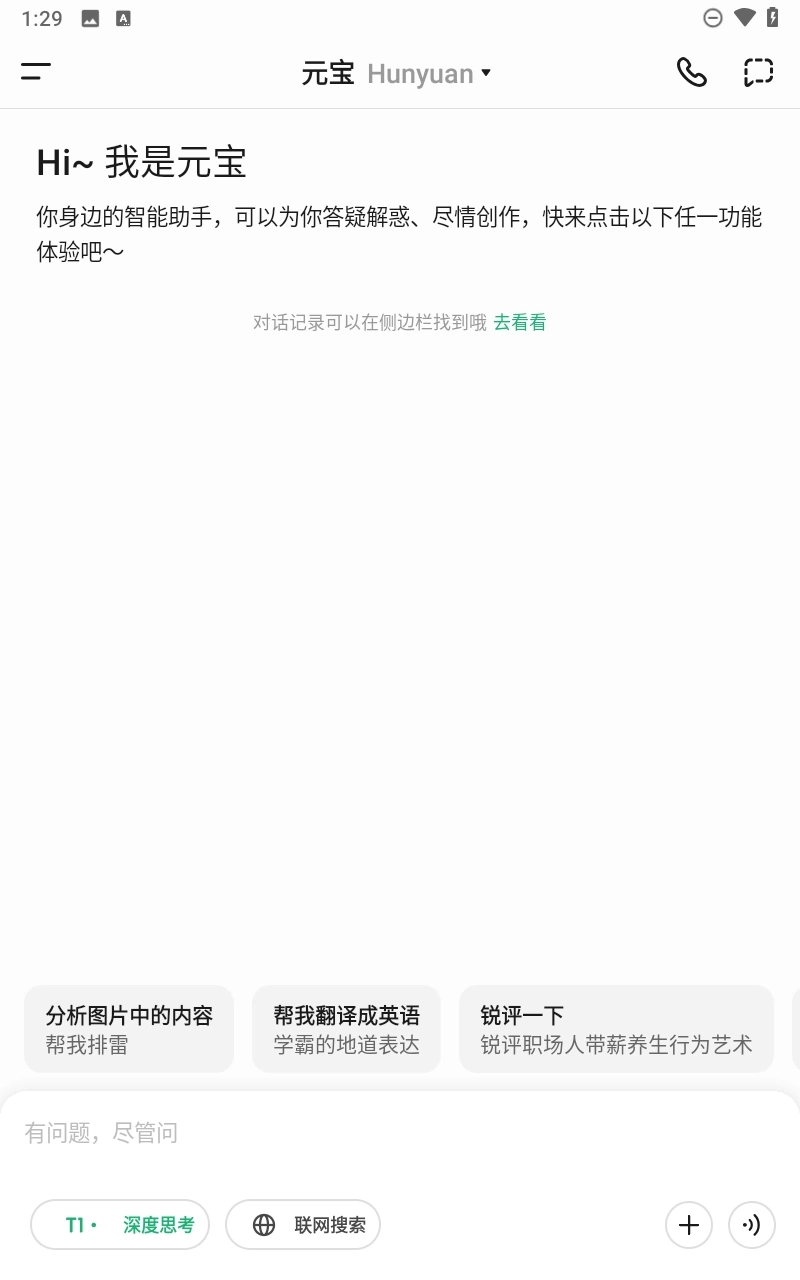
Task: Expand the Hunyuan model dropdown
Action: 430,73
